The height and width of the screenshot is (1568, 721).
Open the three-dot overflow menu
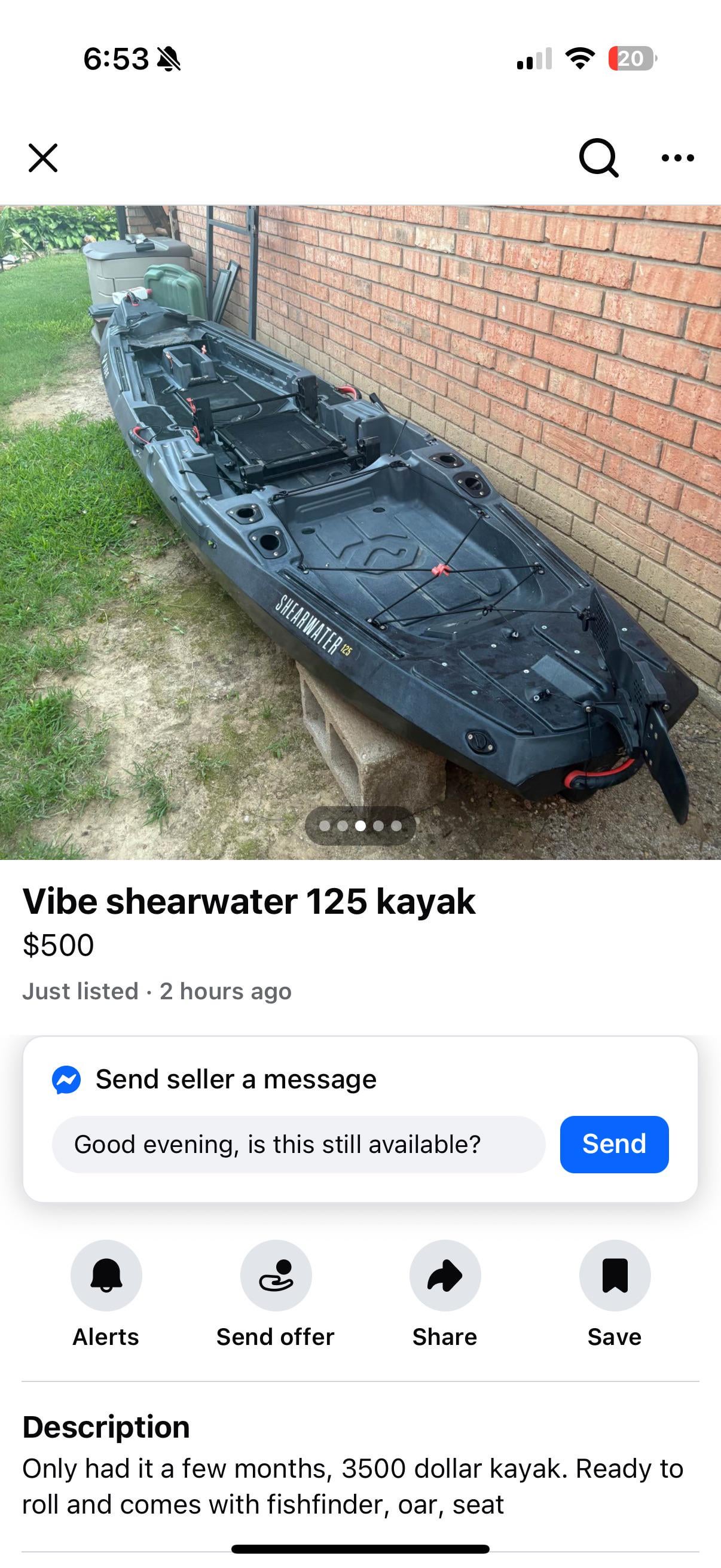click(x=677, y=158)
